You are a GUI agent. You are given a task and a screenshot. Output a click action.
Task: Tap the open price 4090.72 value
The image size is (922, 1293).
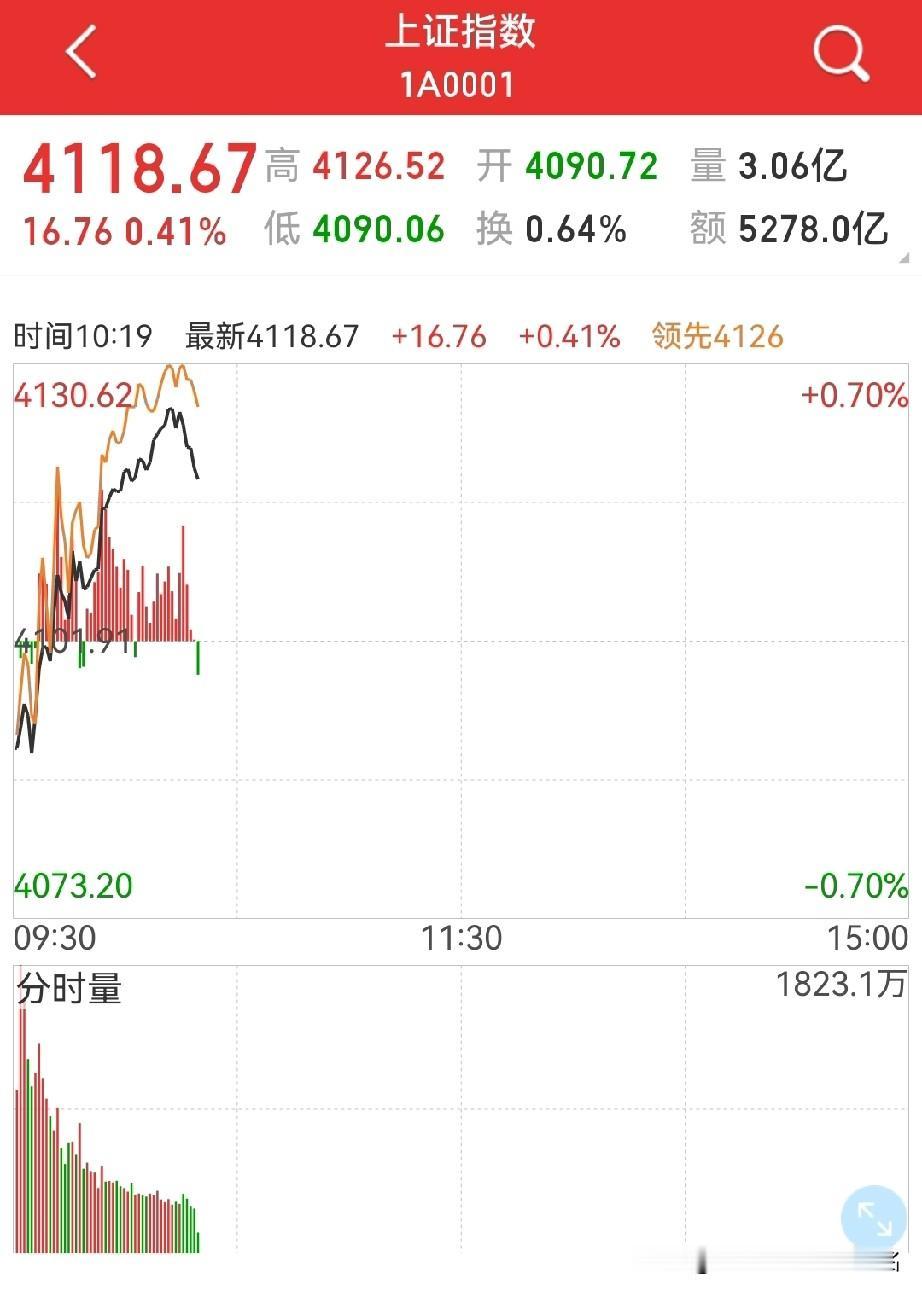pos(592,166)
